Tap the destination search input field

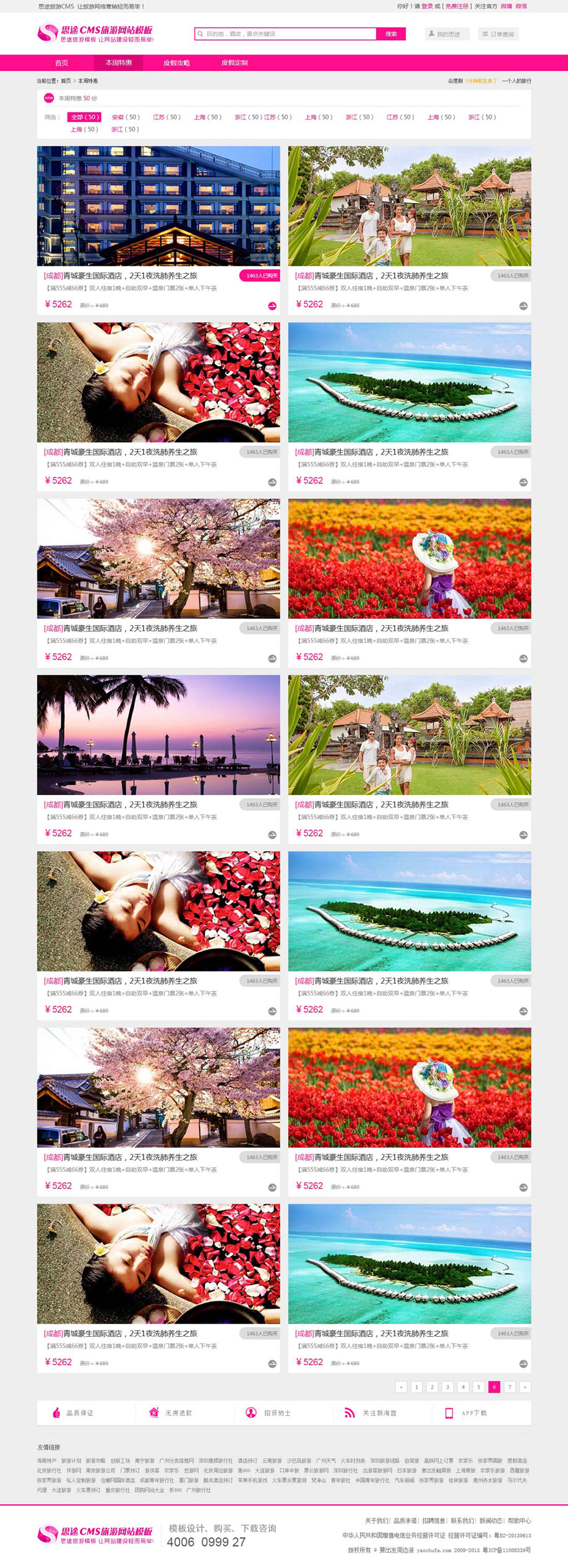coord(286,34)
